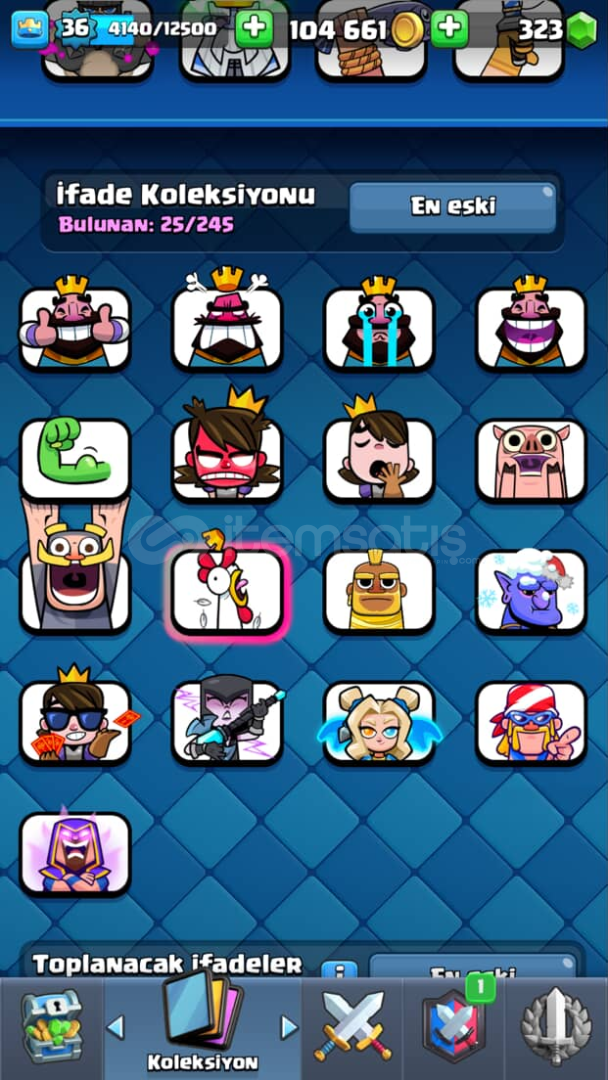Screen dimensions: 608x1080
Task: Select the crying king emote
Action: (x=379, y=322)
